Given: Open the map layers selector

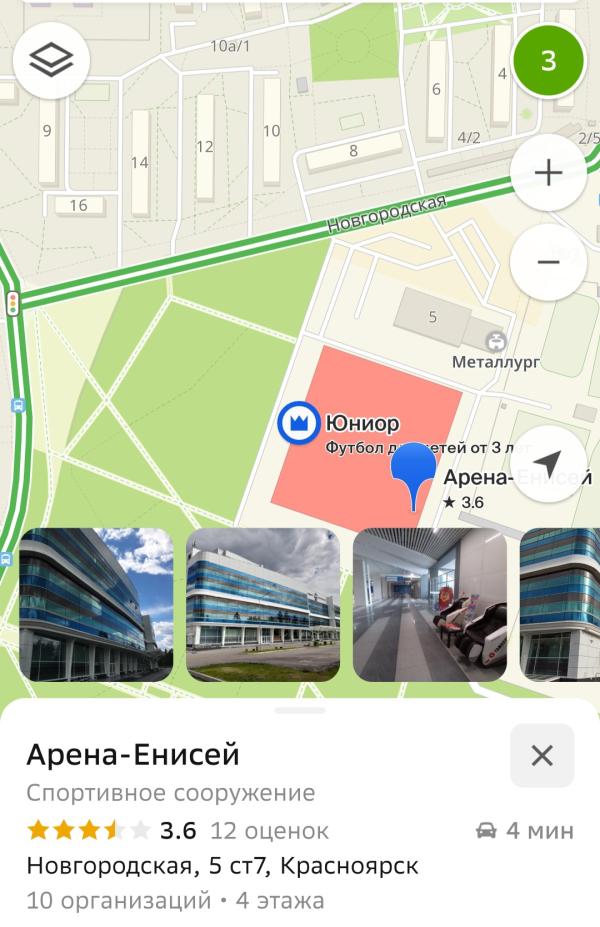Looking at the screenshot, I should pos(51,60).
